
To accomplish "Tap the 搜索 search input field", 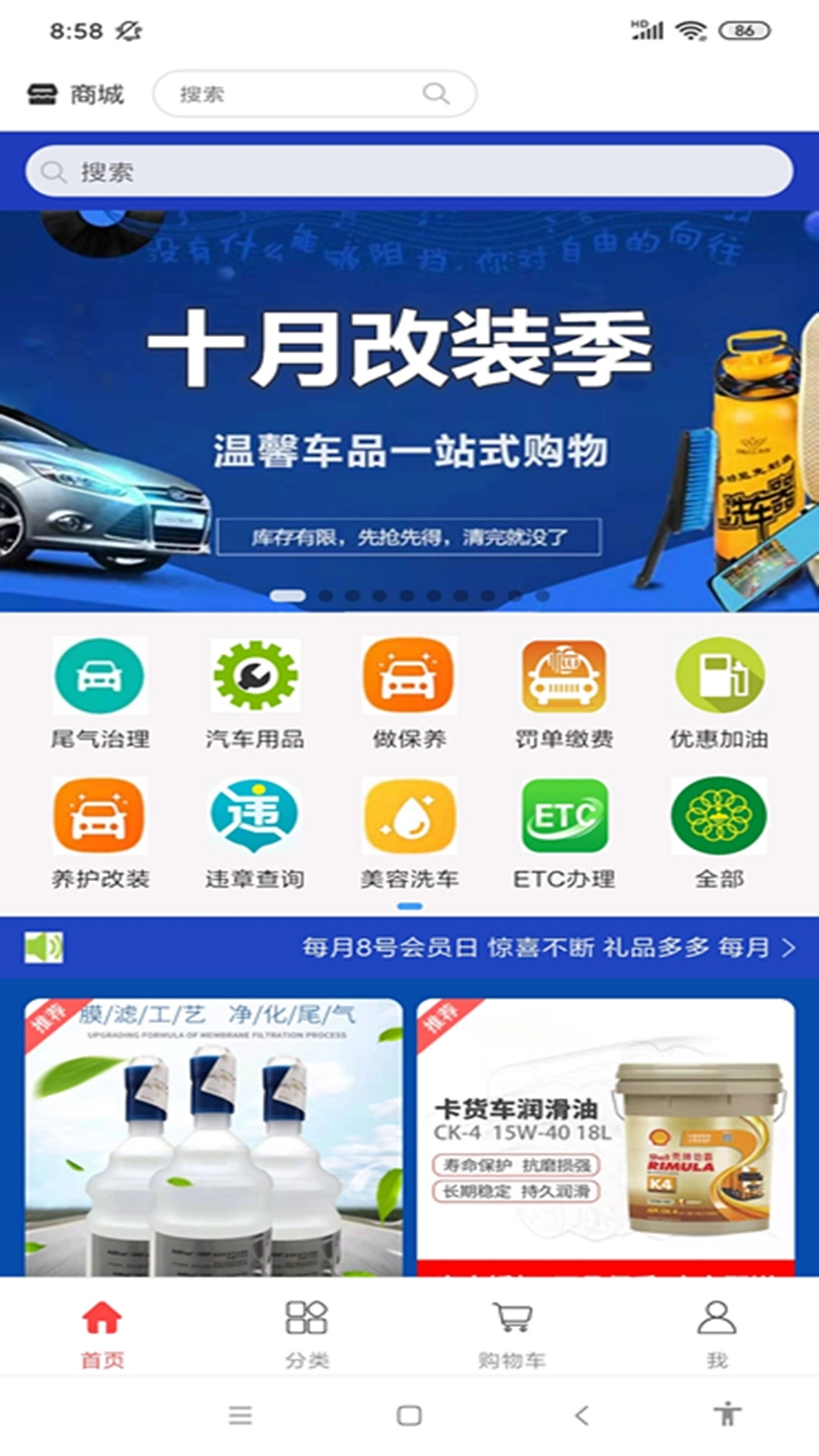I will [x=409, y=171].
